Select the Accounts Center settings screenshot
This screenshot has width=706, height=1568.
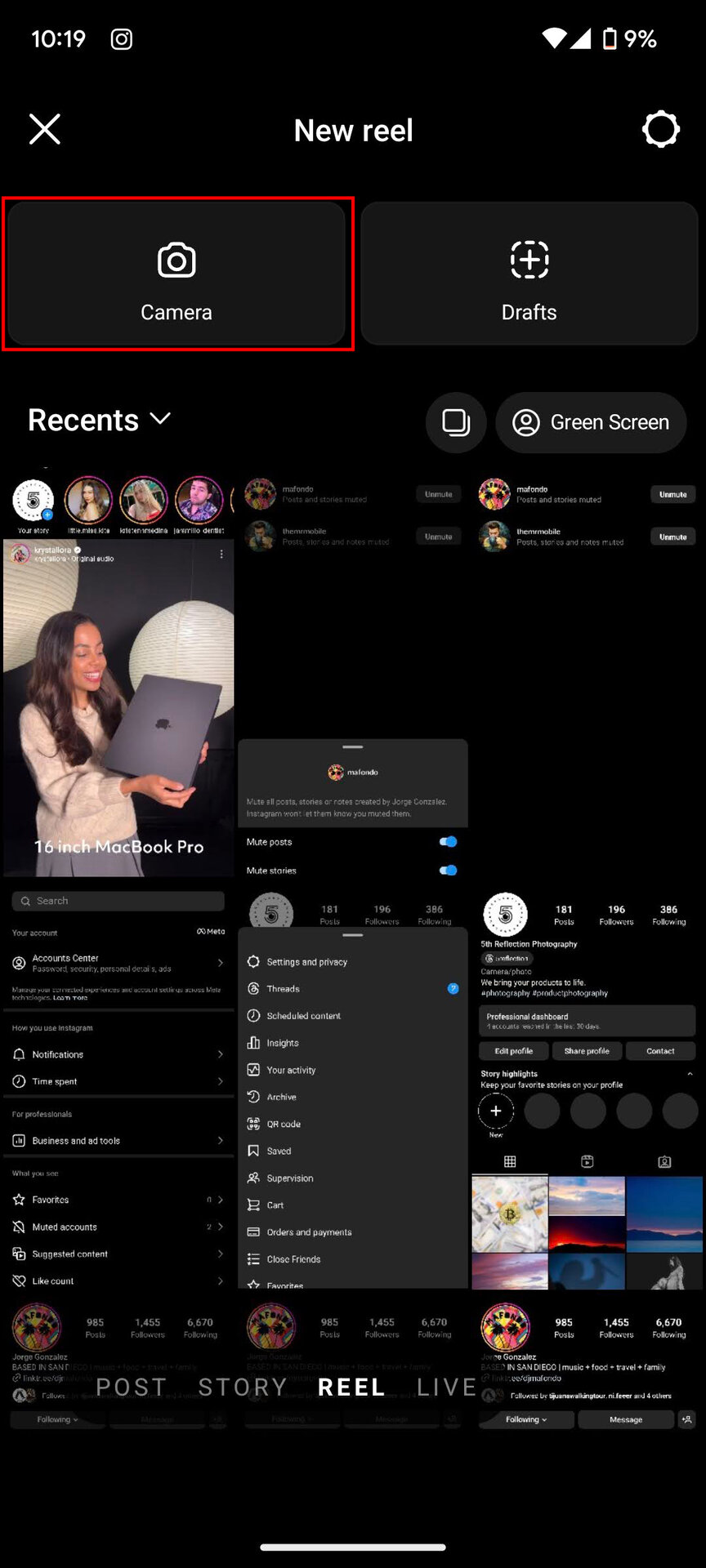(118, 1086)
